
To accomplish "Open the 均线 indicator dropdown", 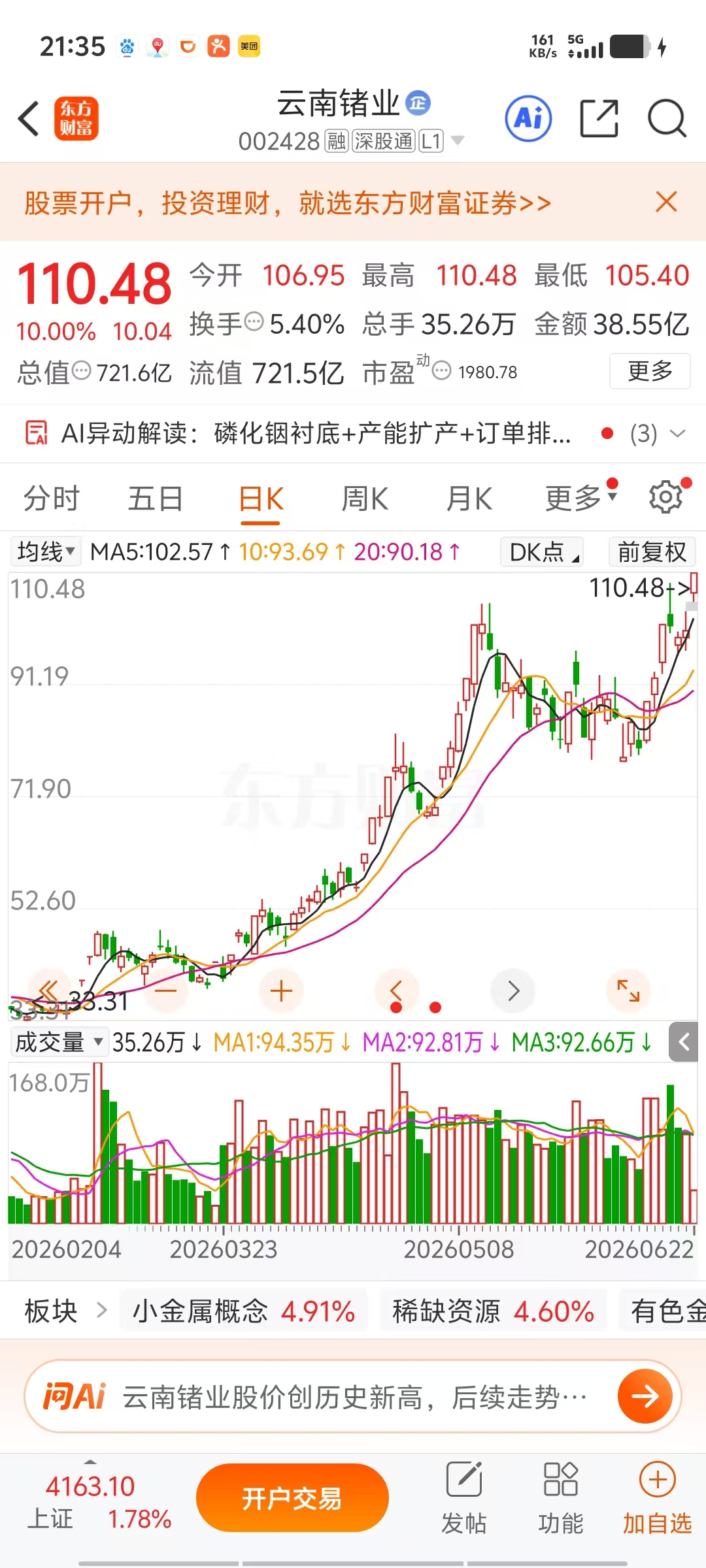I will [45, 552].
